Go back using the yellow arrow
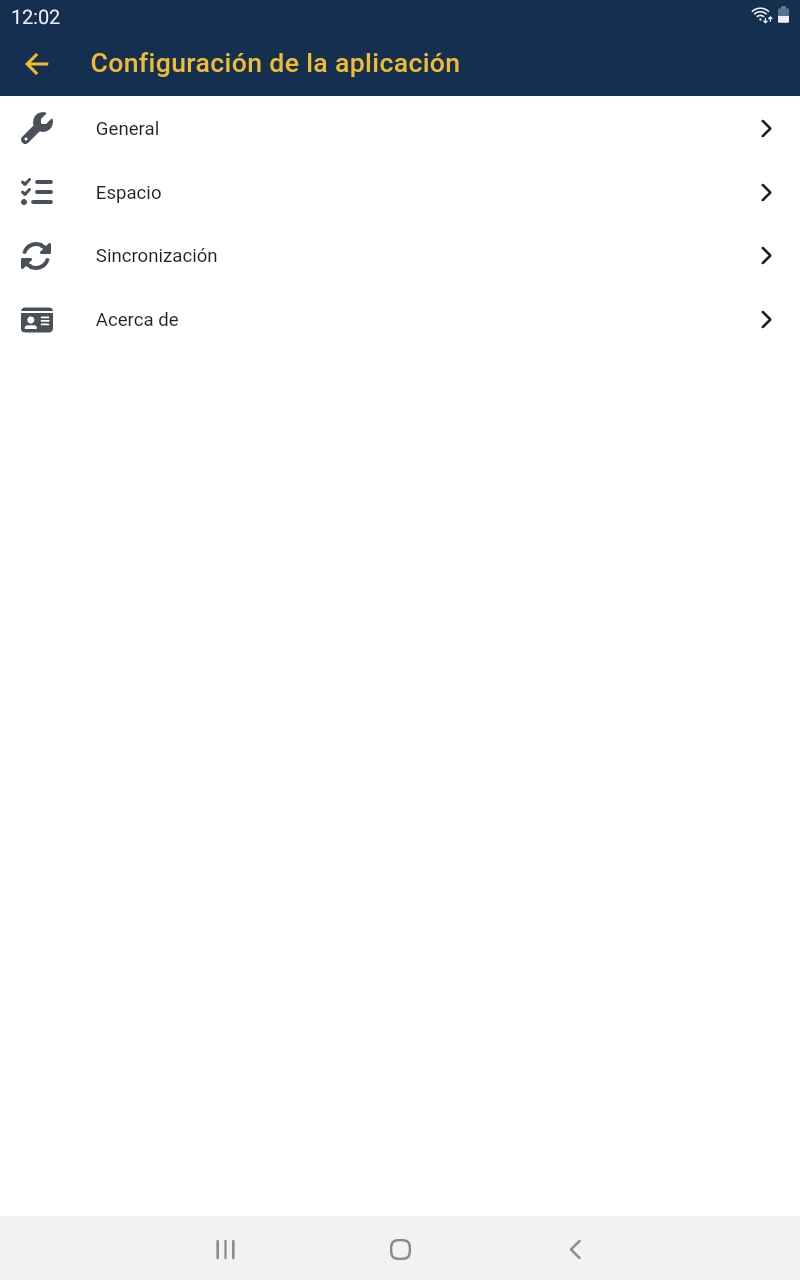The image size is (800, 1280). pyautogui.click(x=37, y=64)
